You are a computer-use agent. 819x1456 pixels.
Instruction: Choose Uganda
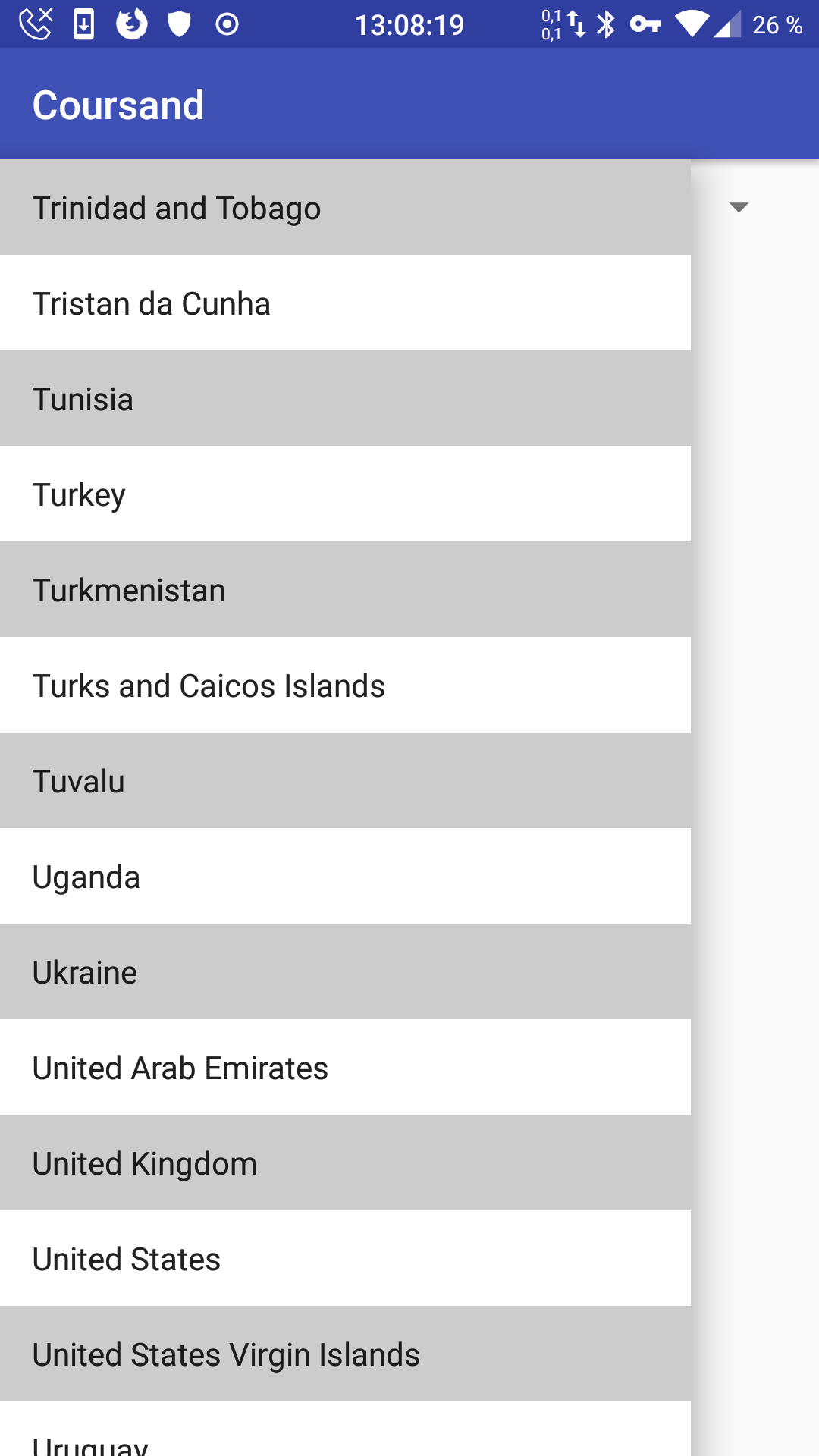(345, 877)
